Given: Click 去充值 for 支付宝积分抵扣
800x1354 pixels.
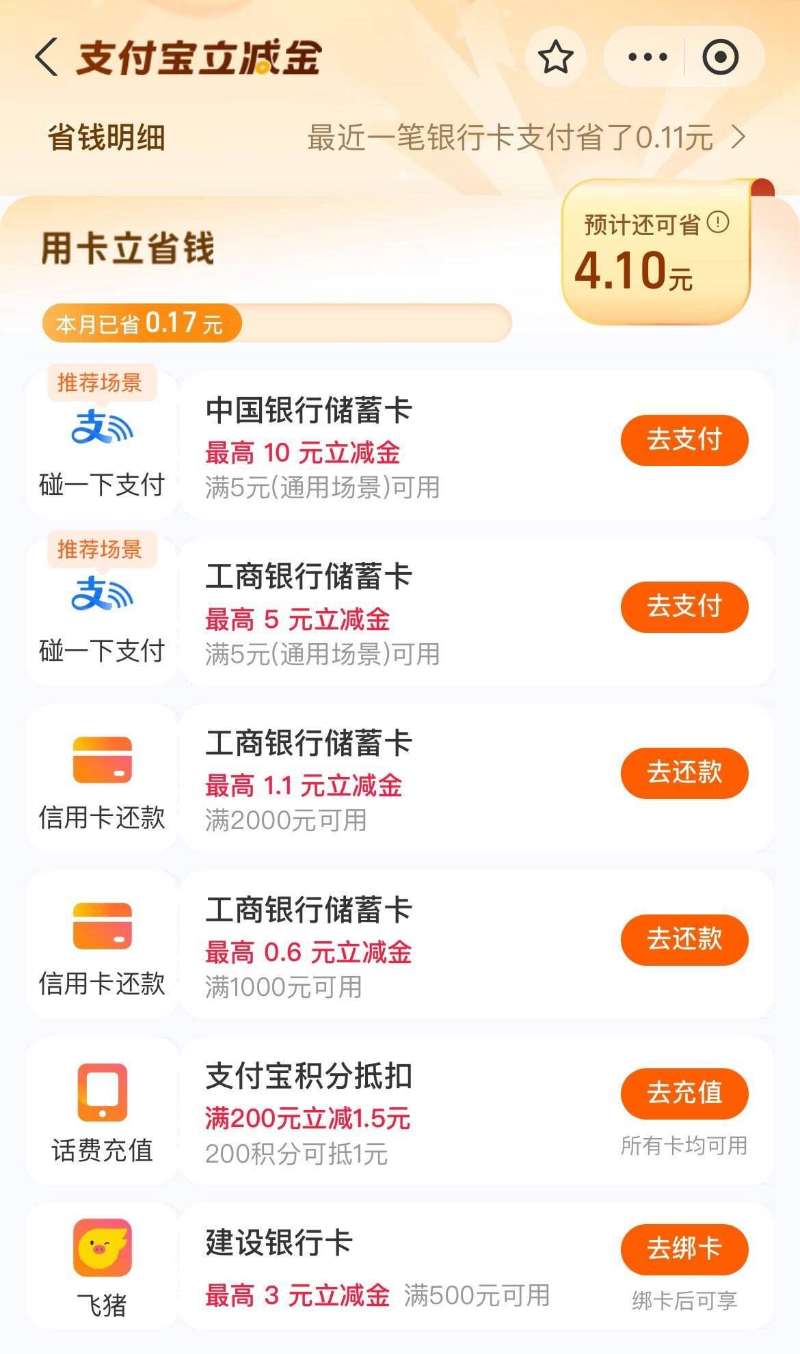Looking at the screenshot, I should click(684, 1093).
